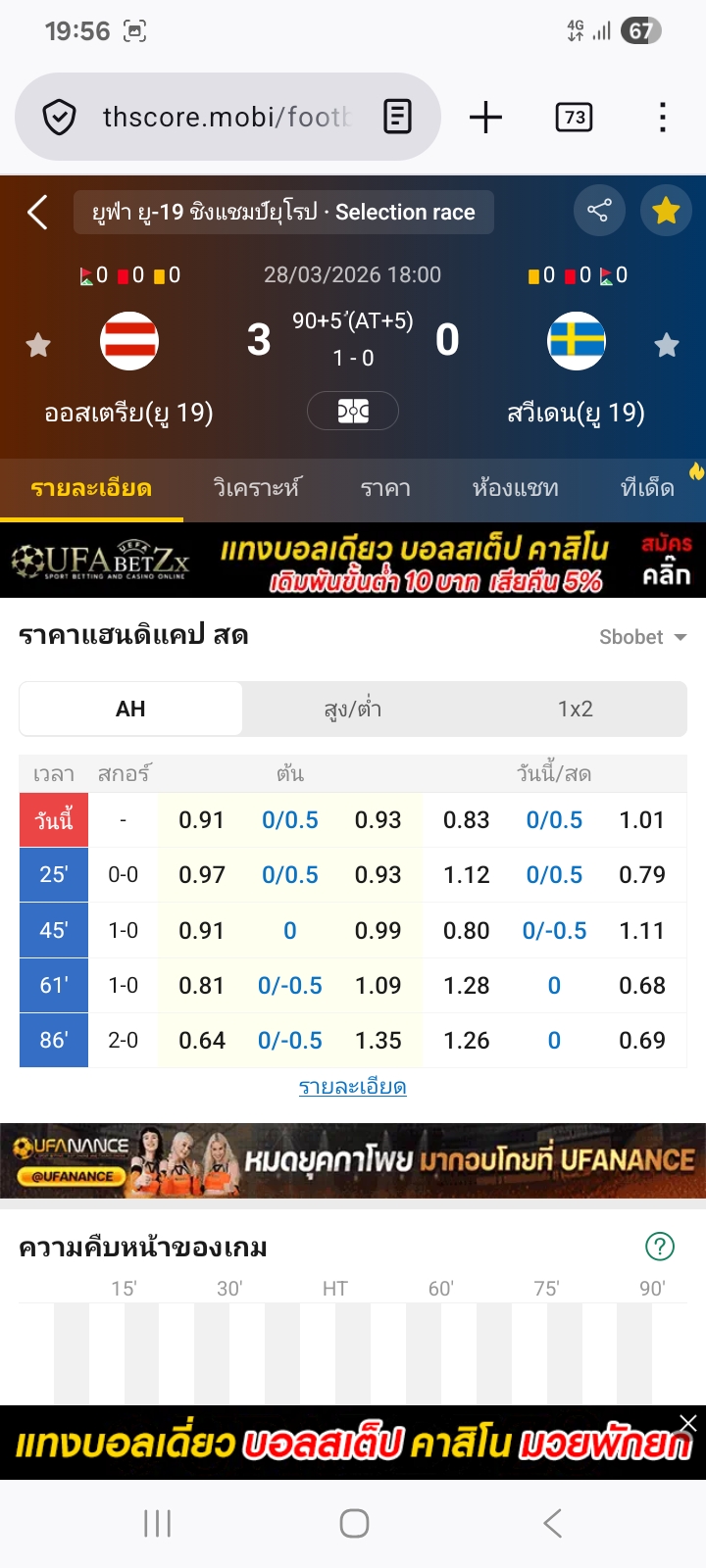Go back using the header arrow
The height and width of the screenshot is (1568, 706).
[x=37, y=212]
